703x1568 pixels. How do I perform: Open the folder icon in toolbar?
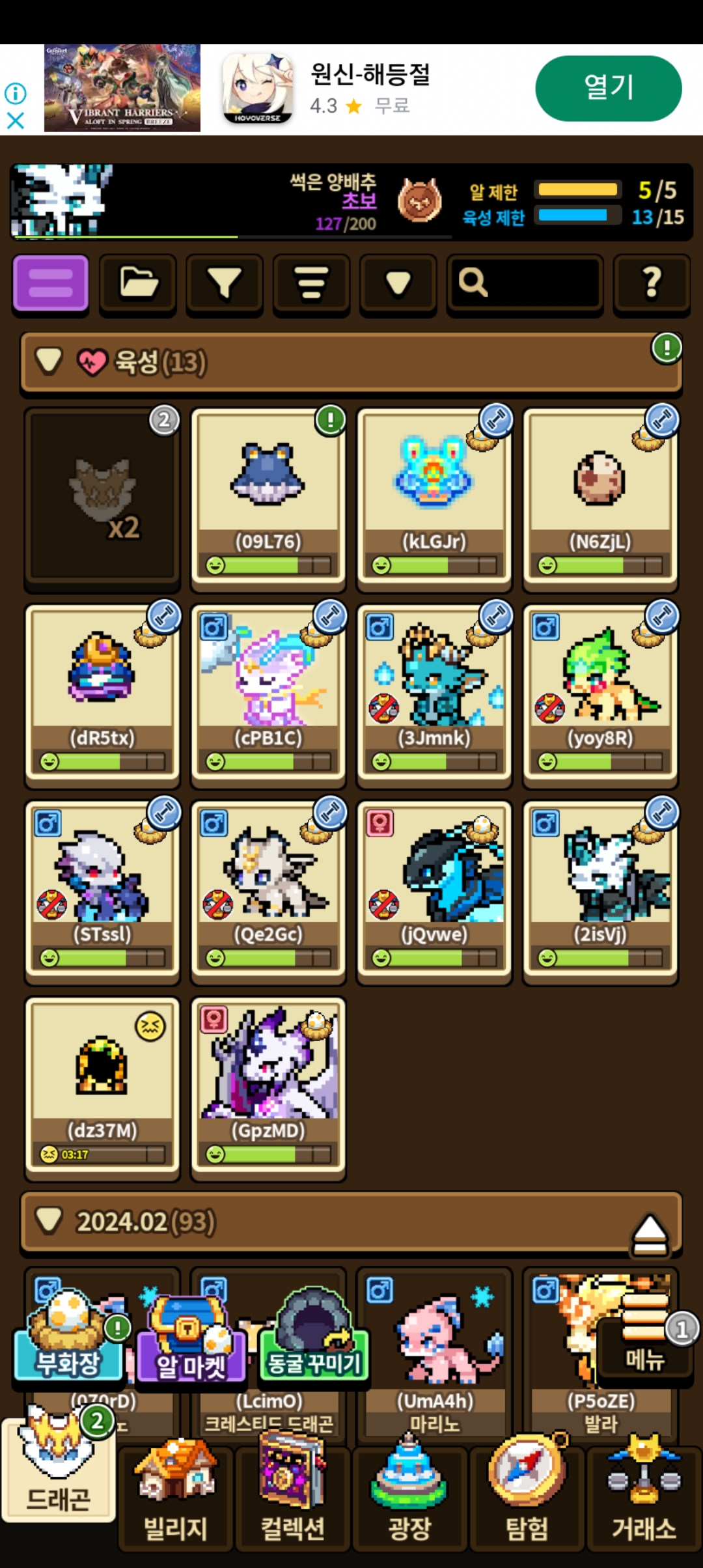pyautogui.click(x=138, y=283)
